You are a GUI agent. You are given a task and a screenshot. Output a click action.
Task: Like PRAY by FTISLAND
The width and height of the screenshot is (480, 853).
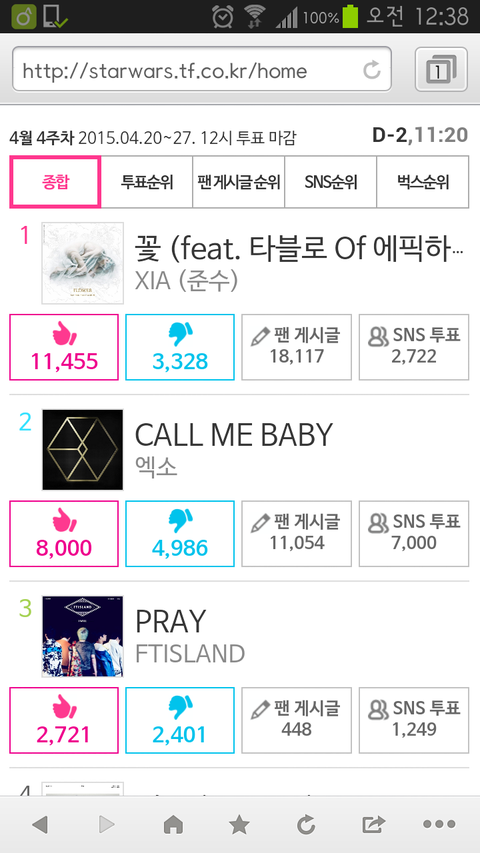(64, 720)
